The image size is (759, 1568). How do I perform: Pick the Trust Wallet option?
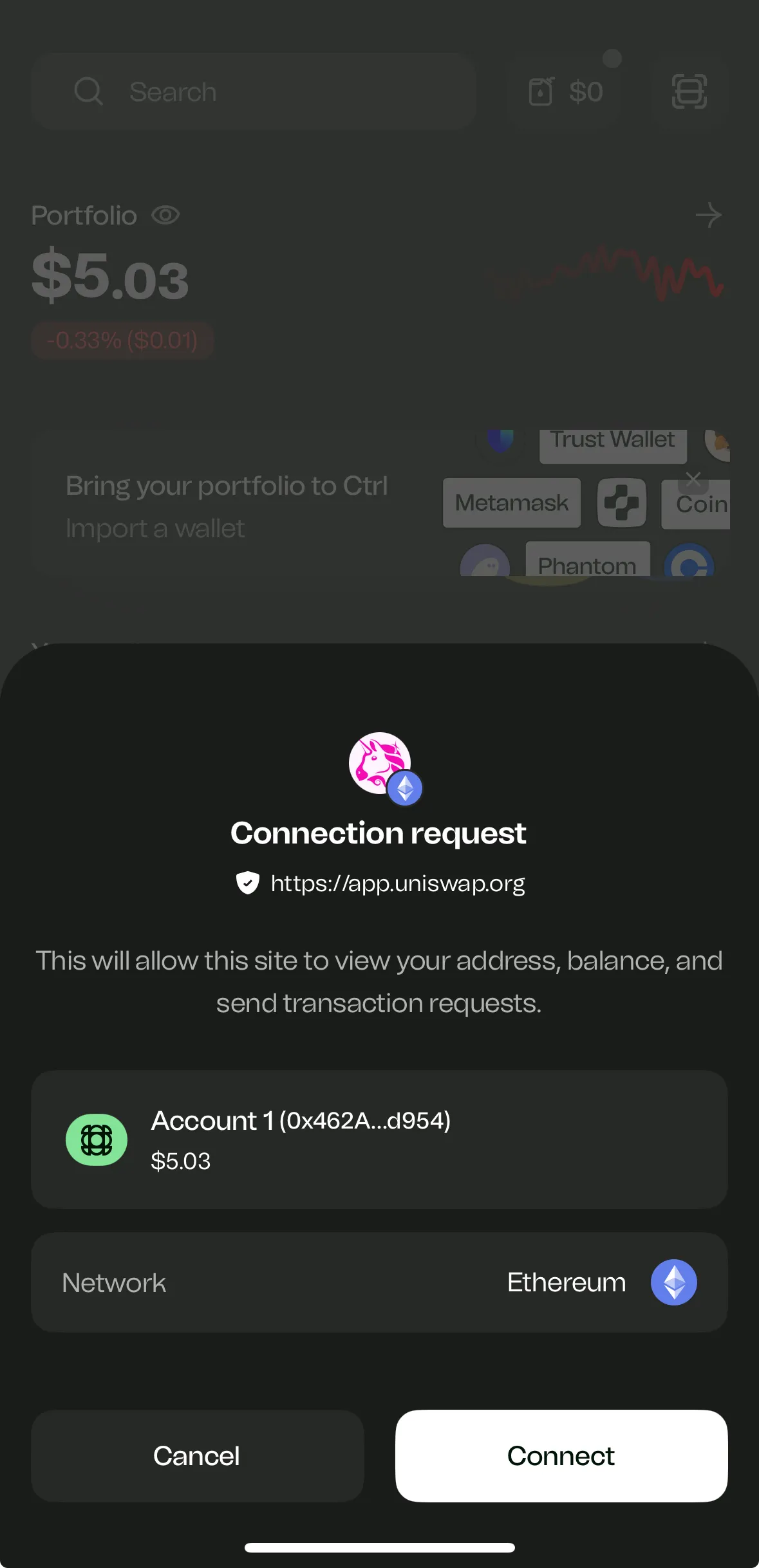coord(612,439)
